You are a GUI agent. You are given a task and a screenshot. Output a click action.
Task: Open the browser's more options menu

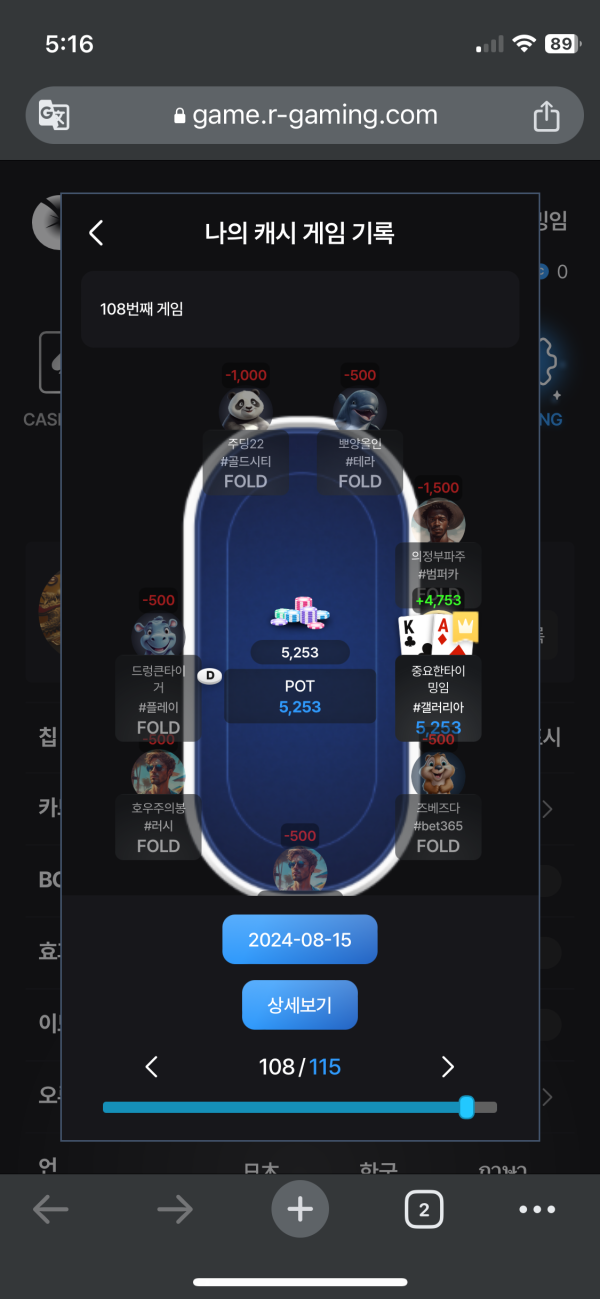(x=537, y=1210)
